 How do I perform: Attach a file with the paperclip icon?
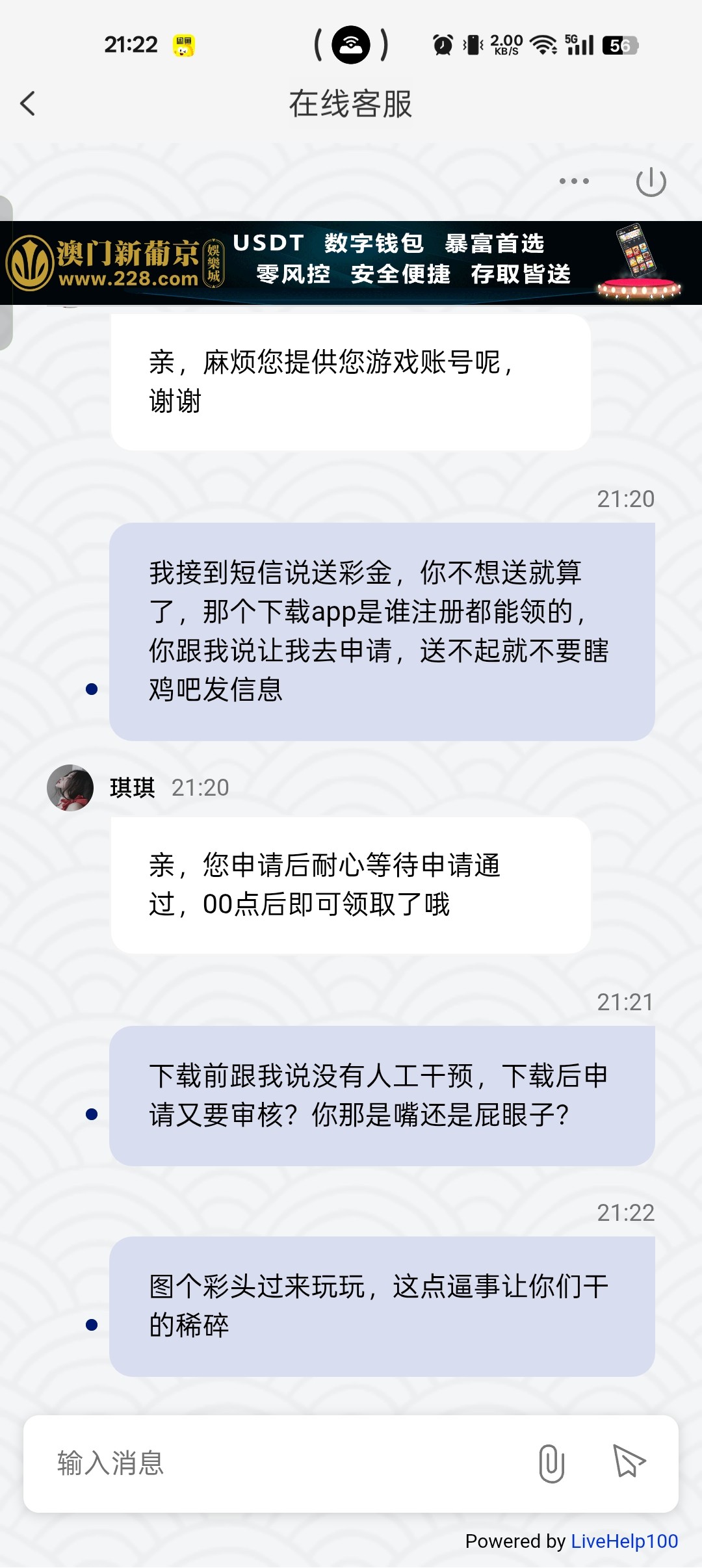coord(551,1463)
